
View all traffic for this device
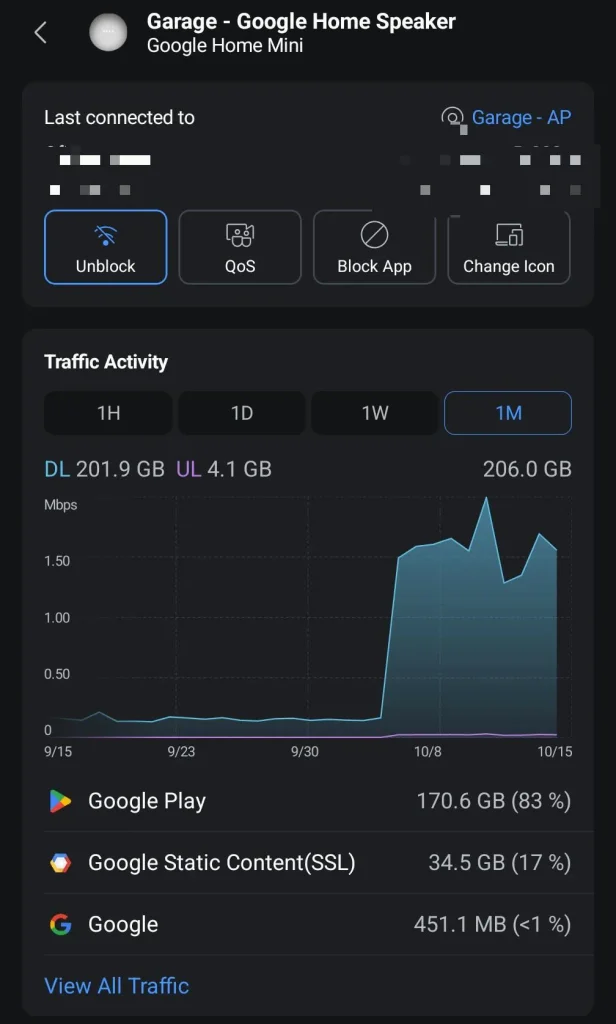(117, 985)
